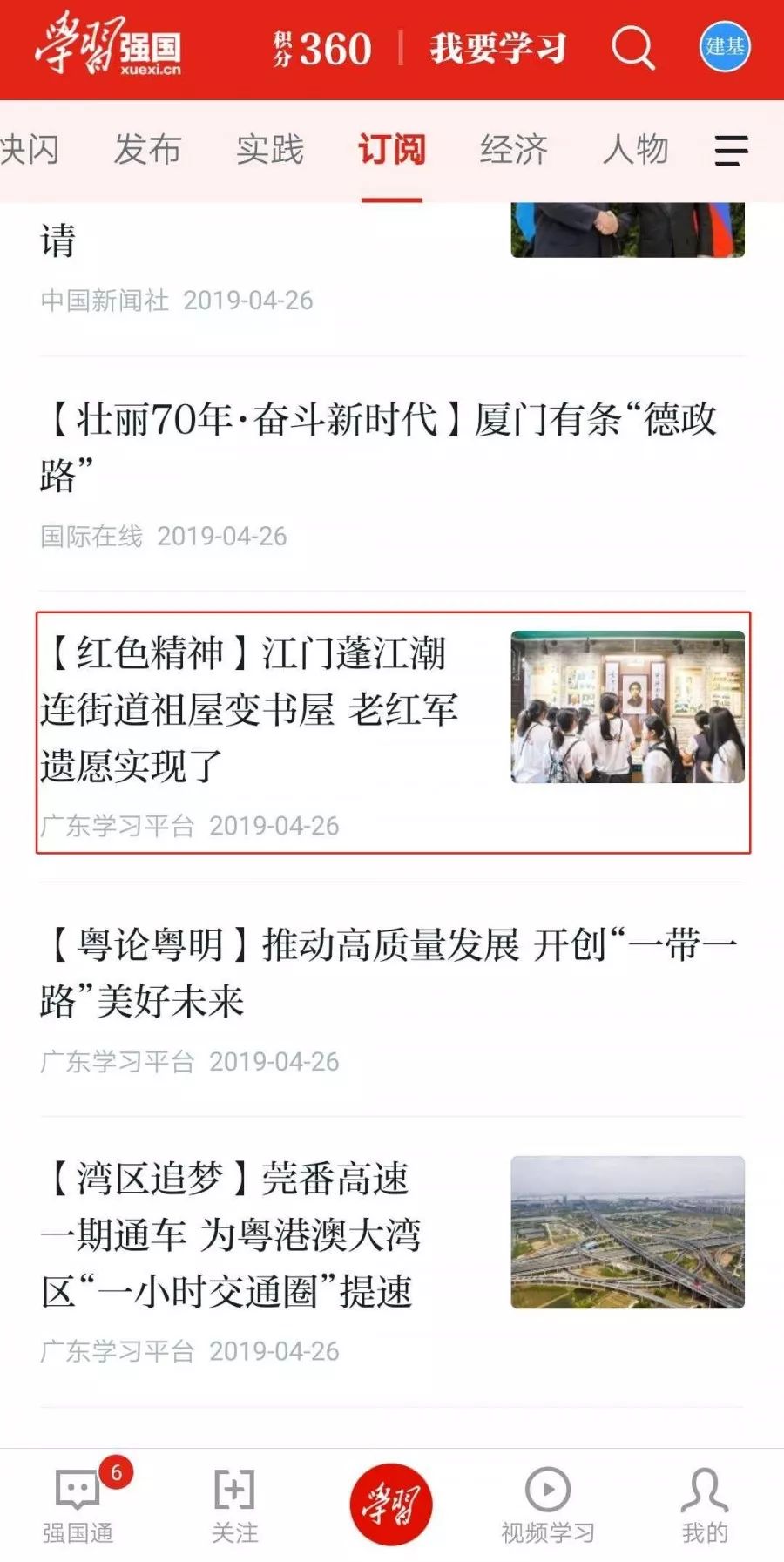Select the 订阅 tab
The image size is (784, 1562).
(x=392, y=150)
